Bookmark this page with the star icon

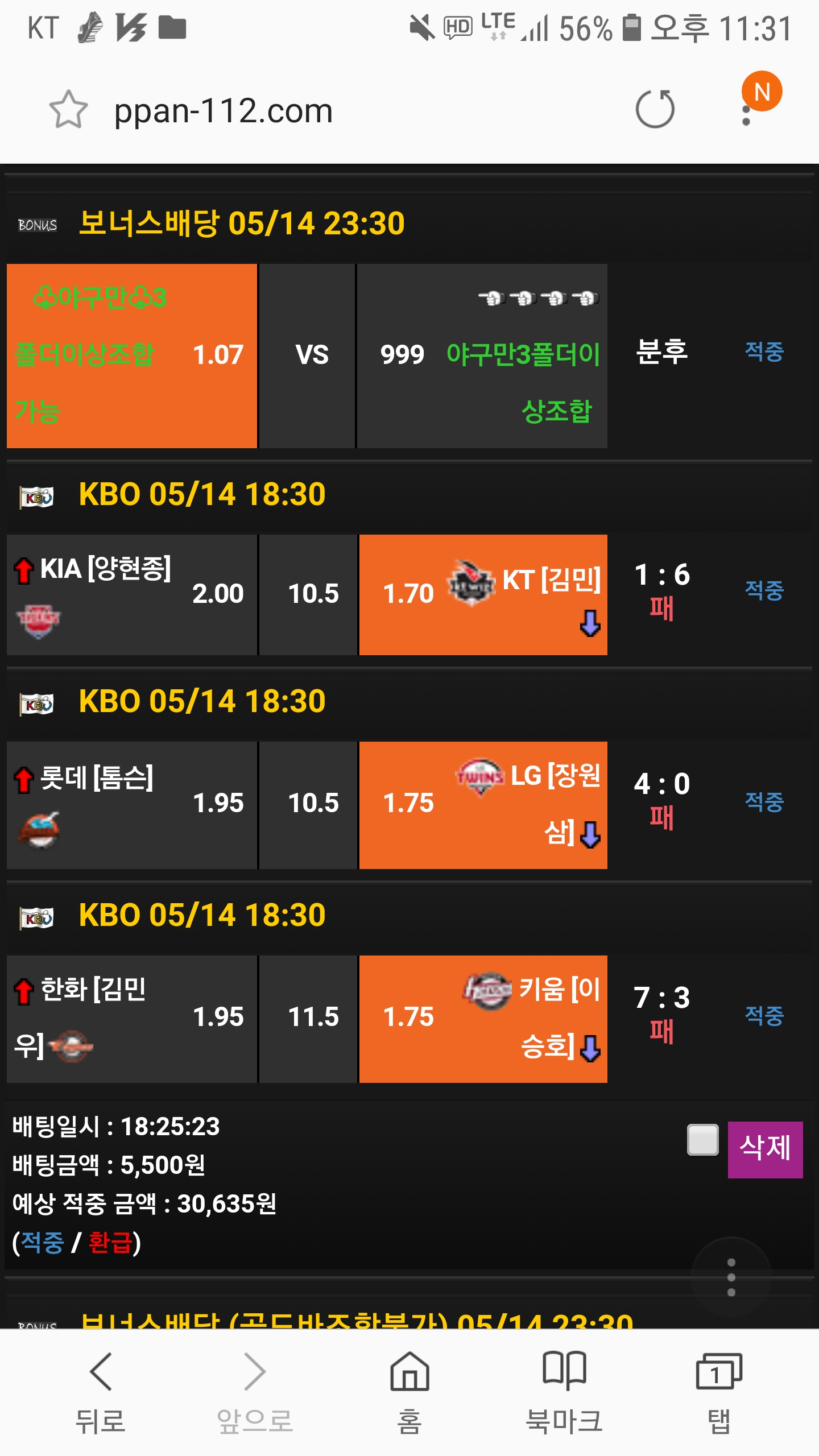pos(68,109)
